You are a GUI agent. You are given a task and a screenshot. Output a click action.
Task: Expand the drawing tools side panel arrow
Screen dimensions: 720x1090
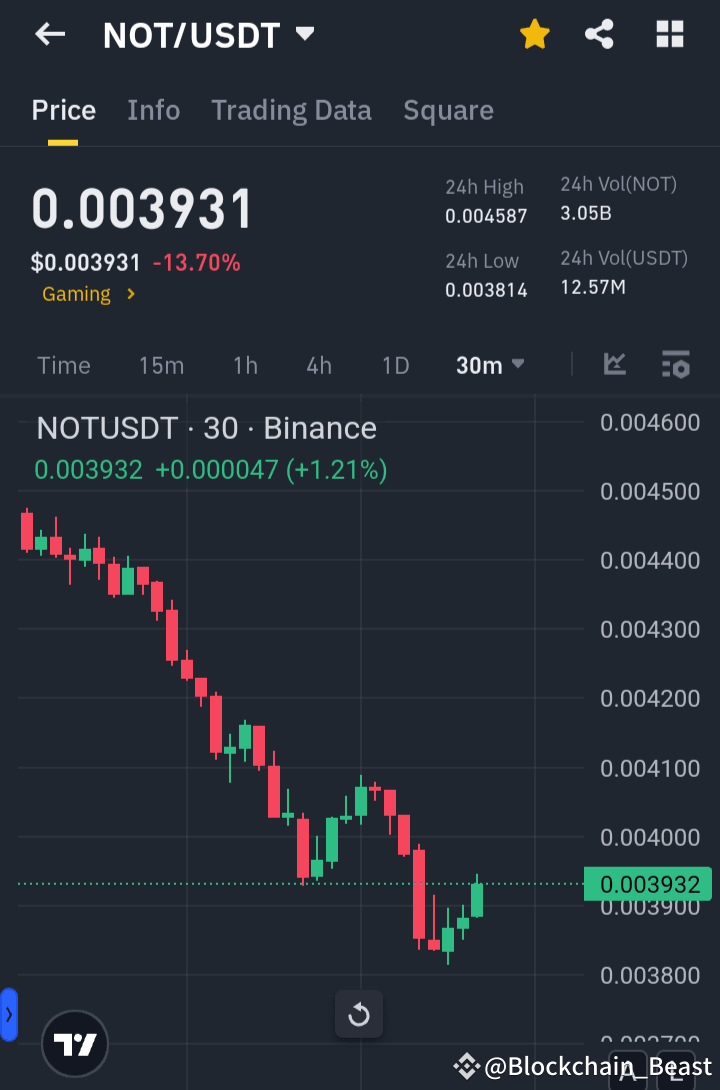point(9,1014)
